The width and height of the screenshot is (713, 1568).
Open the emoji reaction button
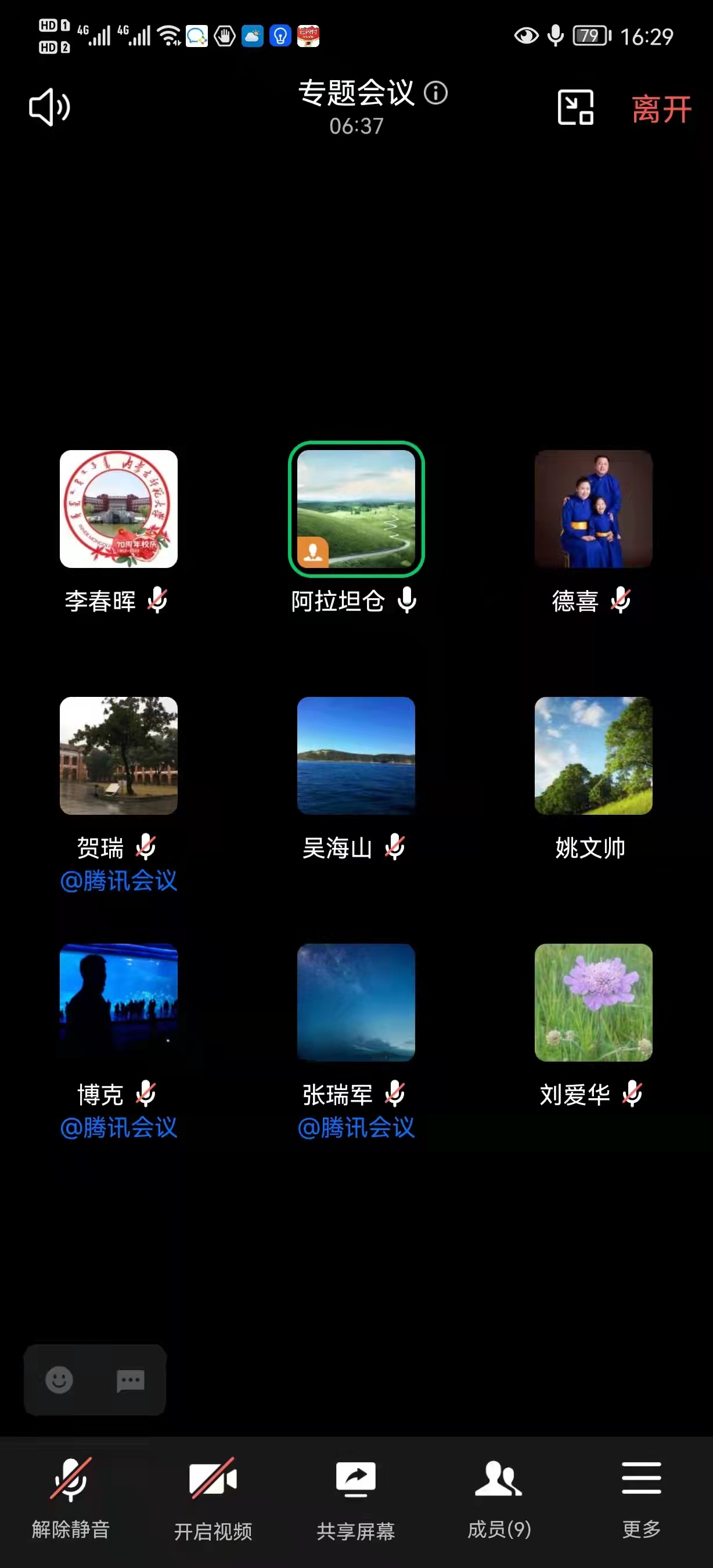click(59, 1380)
